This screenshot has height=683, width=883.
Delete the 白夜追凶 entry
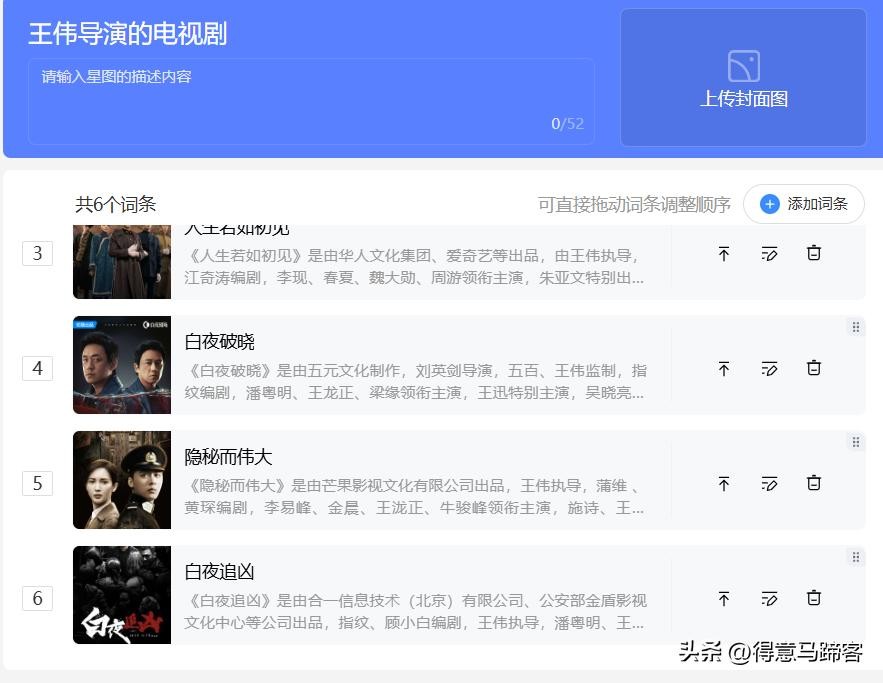click(814, 599)
